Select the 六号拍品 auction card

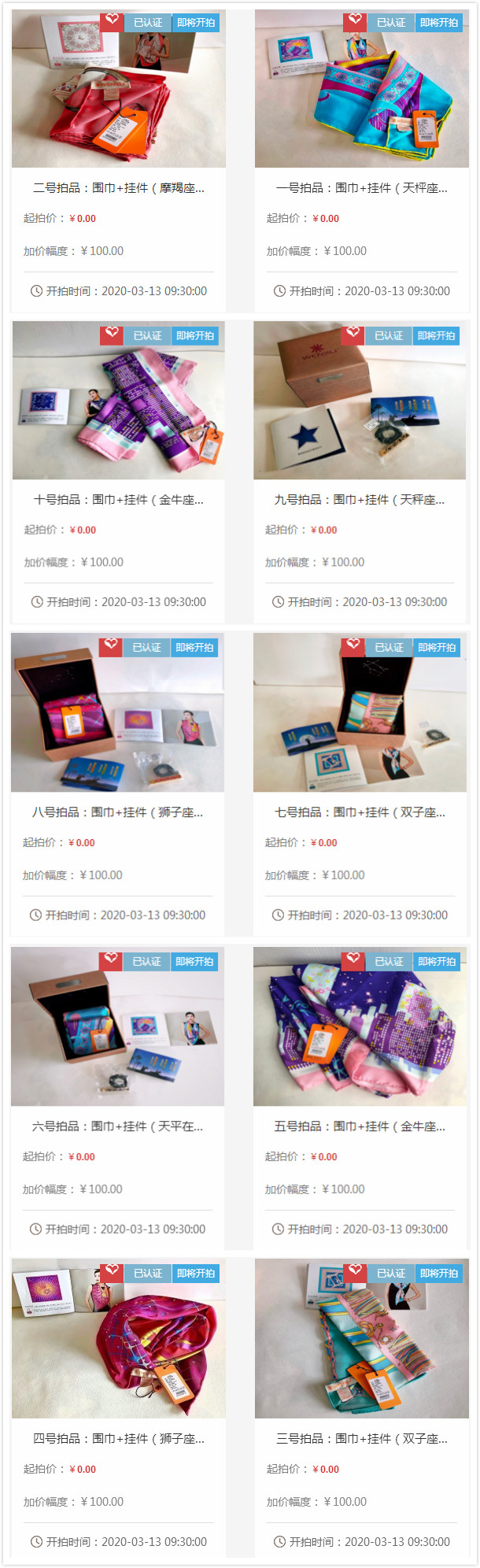coord(117,1126)
